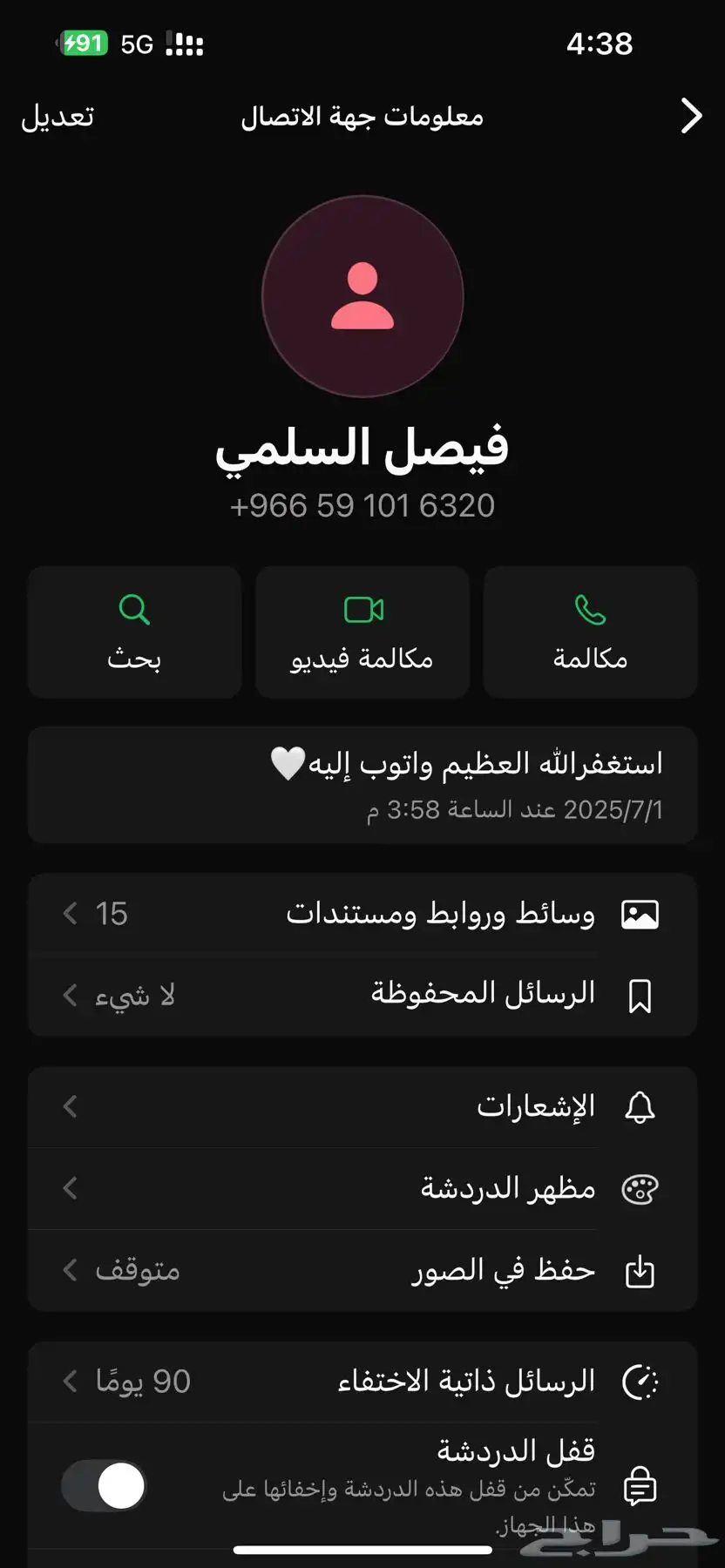Viewport: 725px width, 1568px height.
Task: Go back using the top arrow
Action: tap(691, 116)
